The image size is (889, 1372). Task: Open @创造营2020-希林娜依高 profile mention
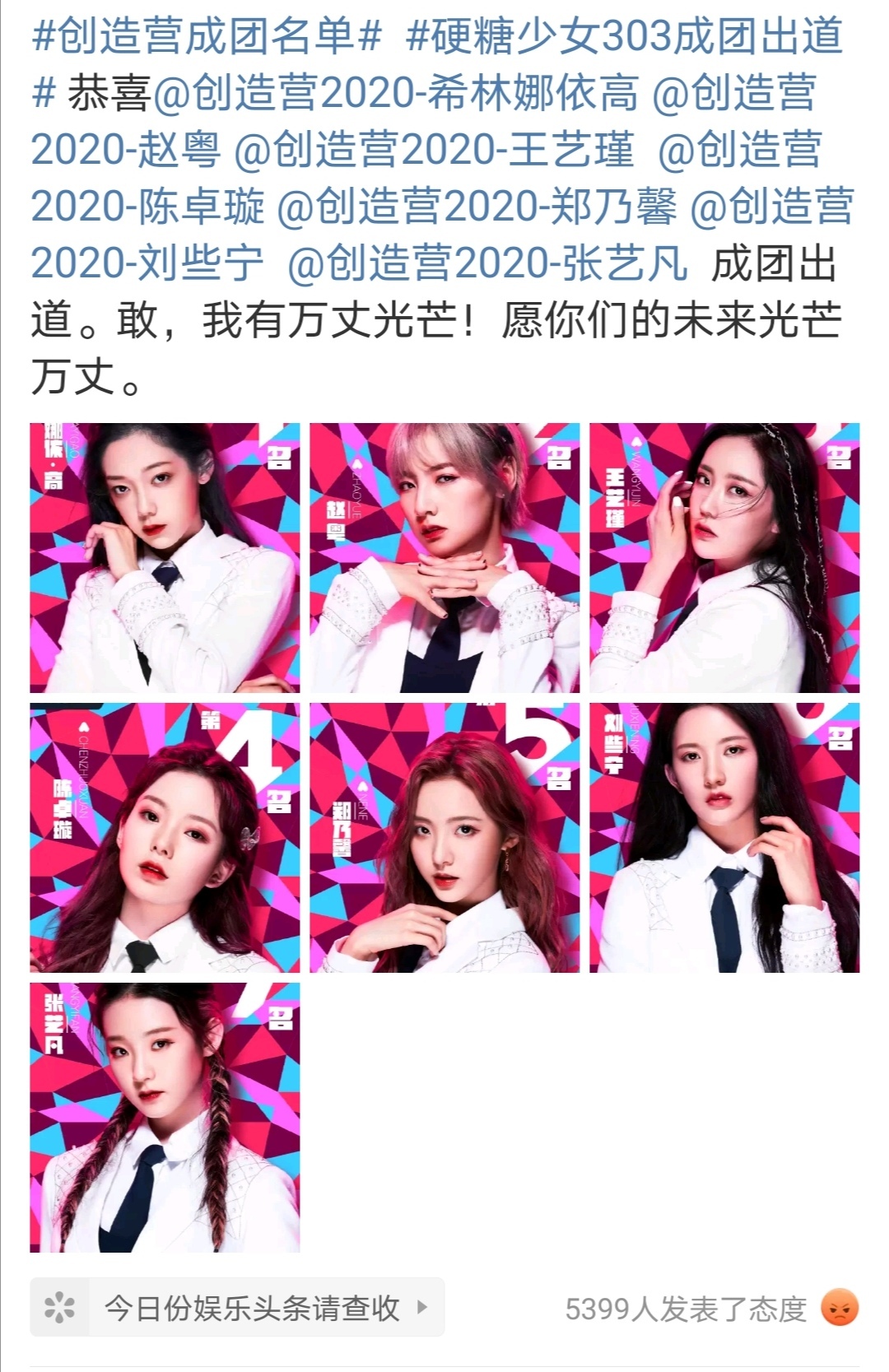[x=395, y=93]
